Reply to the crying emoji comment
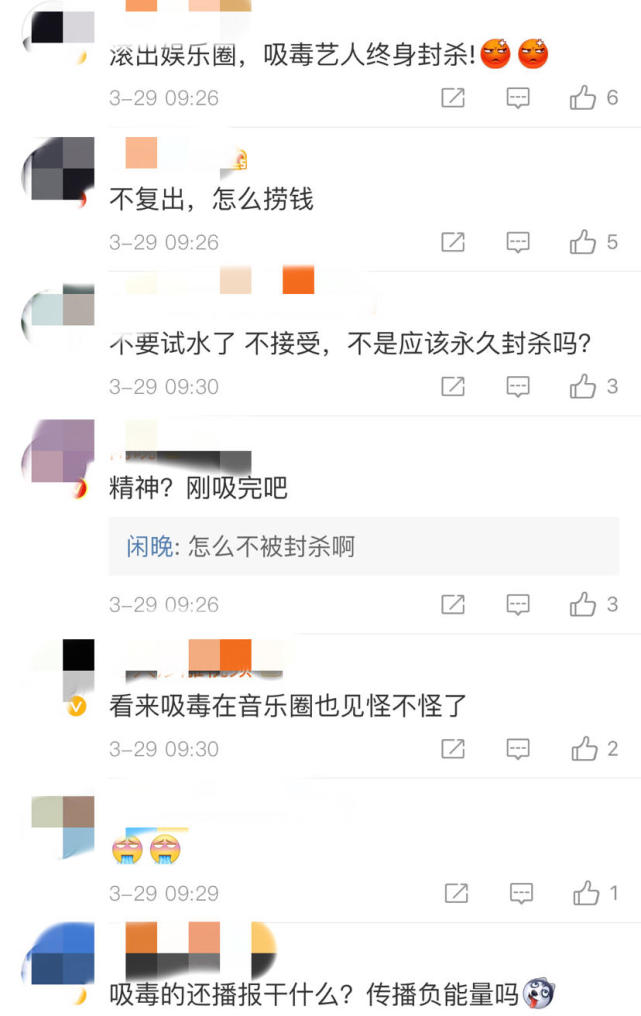The width and height of the screenshot is (641, 1016). [519, 893]
